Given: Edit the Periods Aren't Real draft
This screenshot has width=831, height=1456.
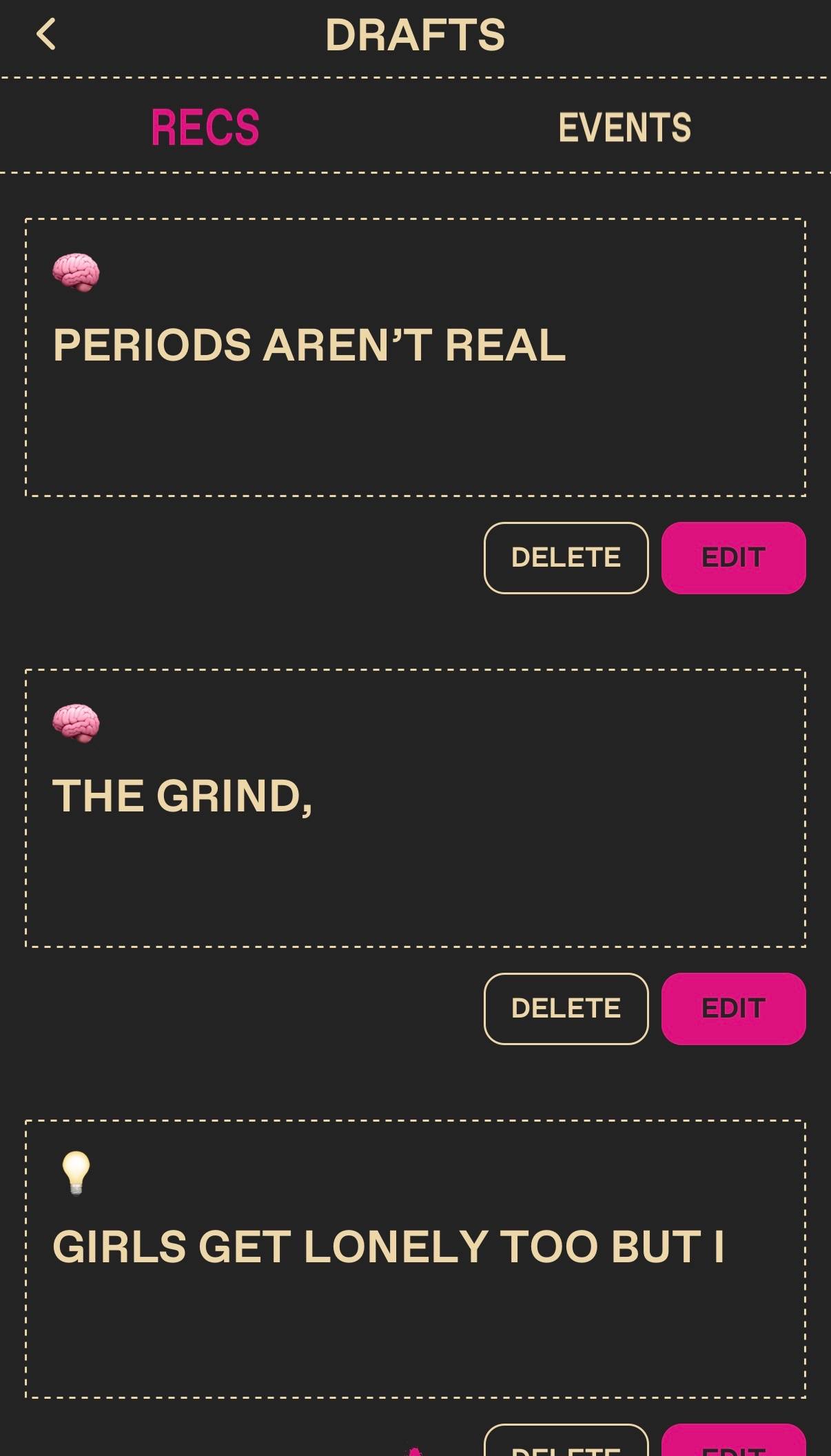Looking at the screenshot, I should [733, 558].
